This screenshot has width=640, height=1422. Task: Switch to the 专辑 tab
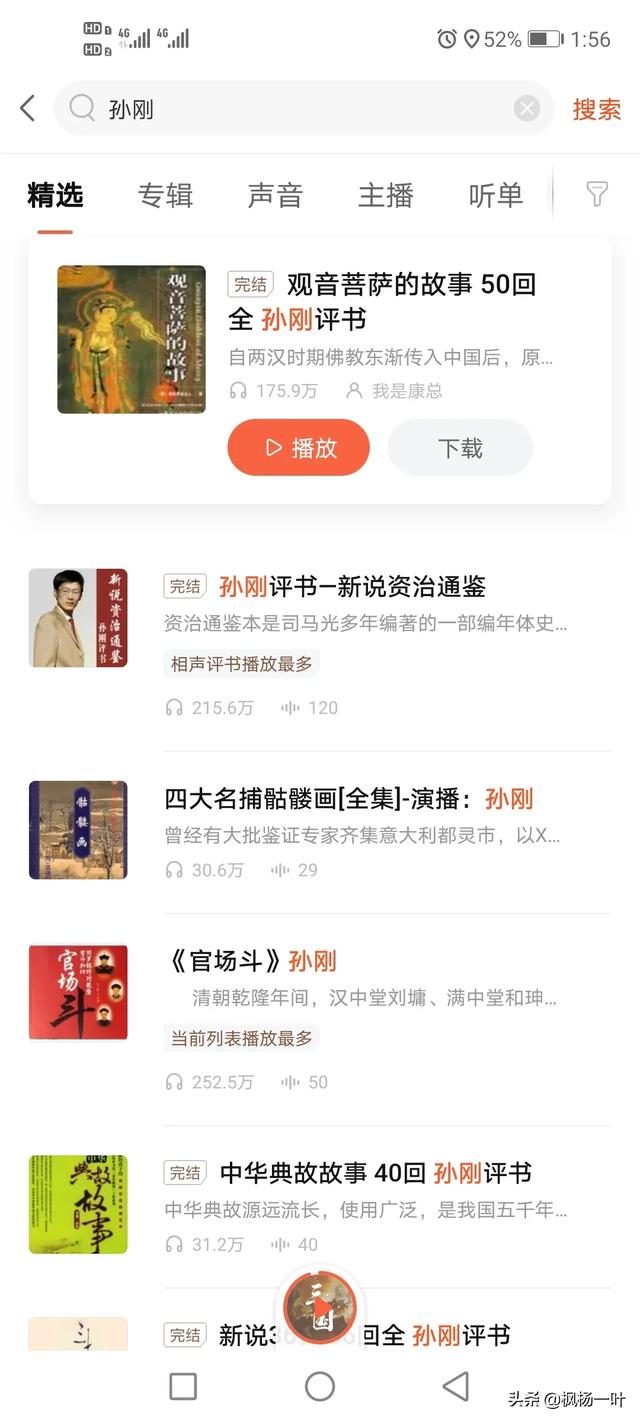(x=165, y=195)
